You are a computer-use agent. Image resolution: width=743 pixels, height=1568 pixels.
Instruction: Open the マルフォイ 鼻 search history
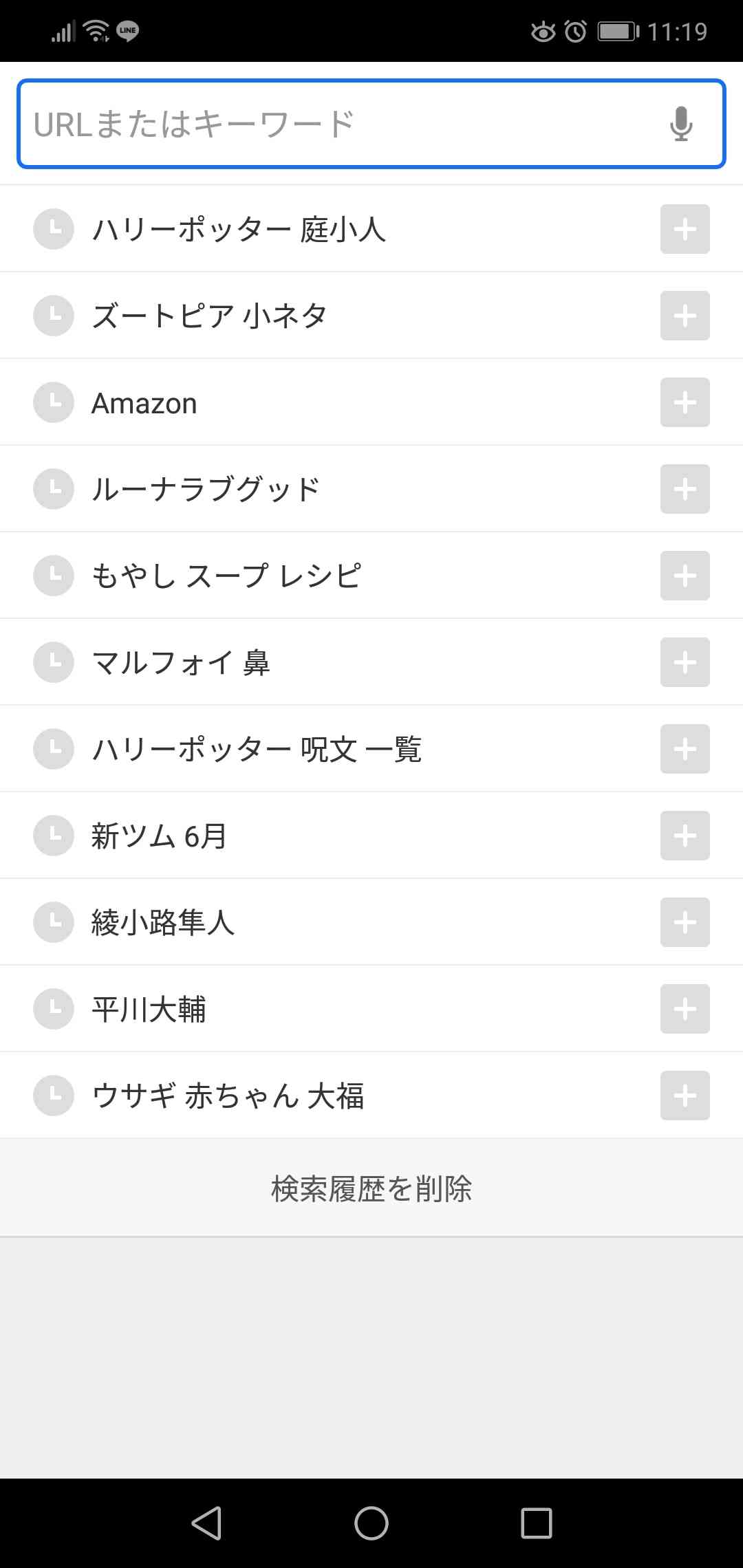pos(371,662)
